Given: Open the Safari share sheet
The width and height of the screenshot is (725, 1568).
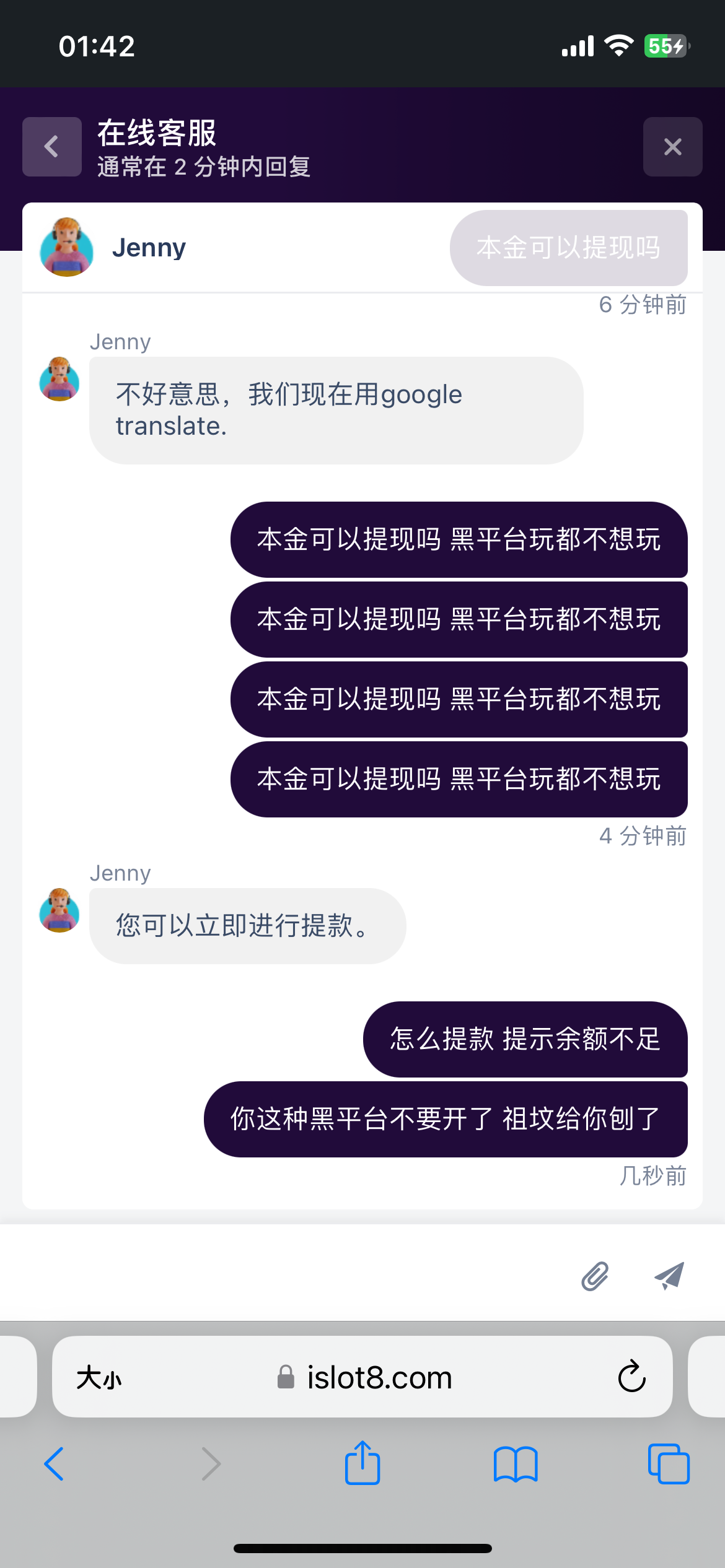Looking at the screenshot, I should click(362, 1463).
